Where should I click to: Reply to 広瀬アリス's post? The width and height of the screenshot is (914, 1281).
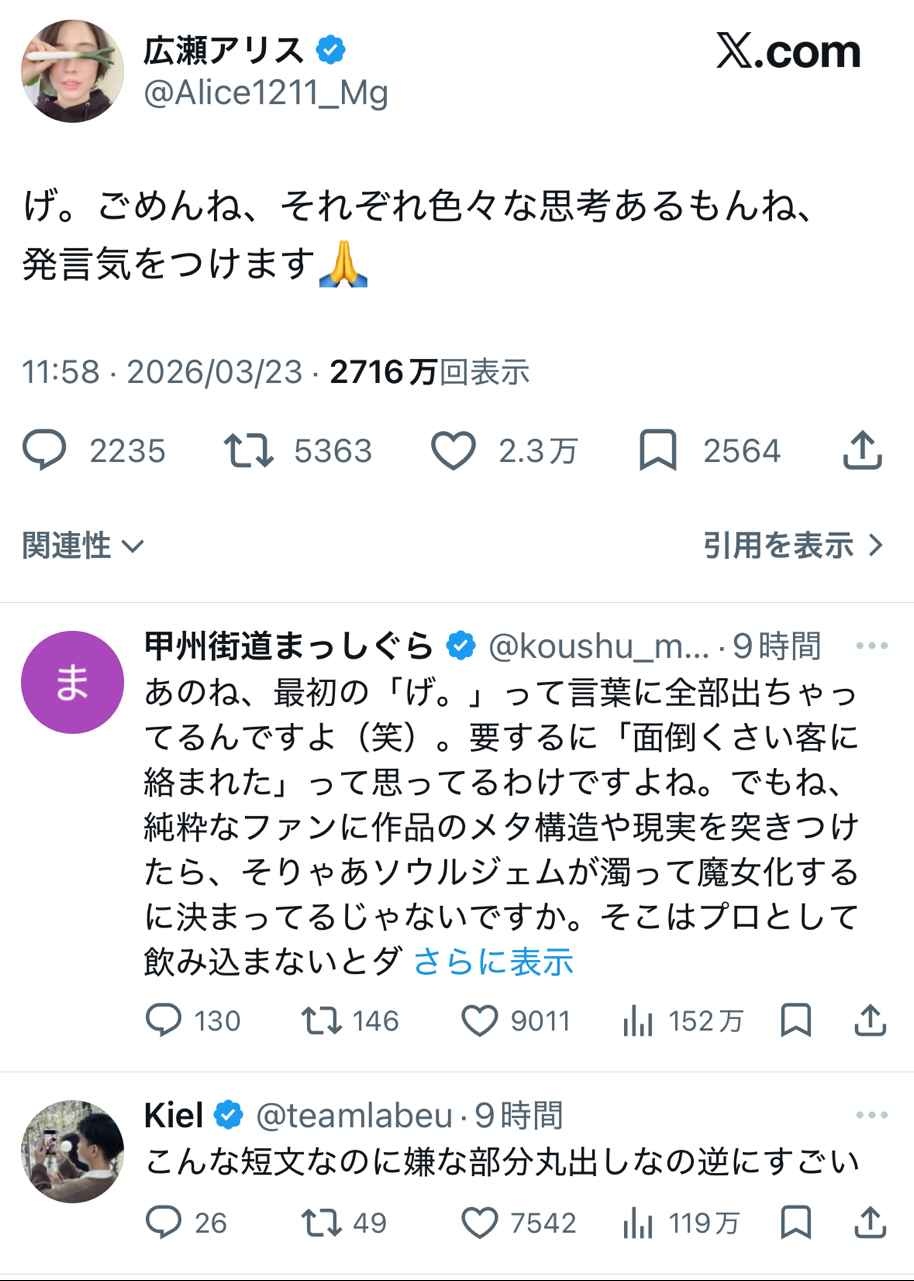point(44,451)
